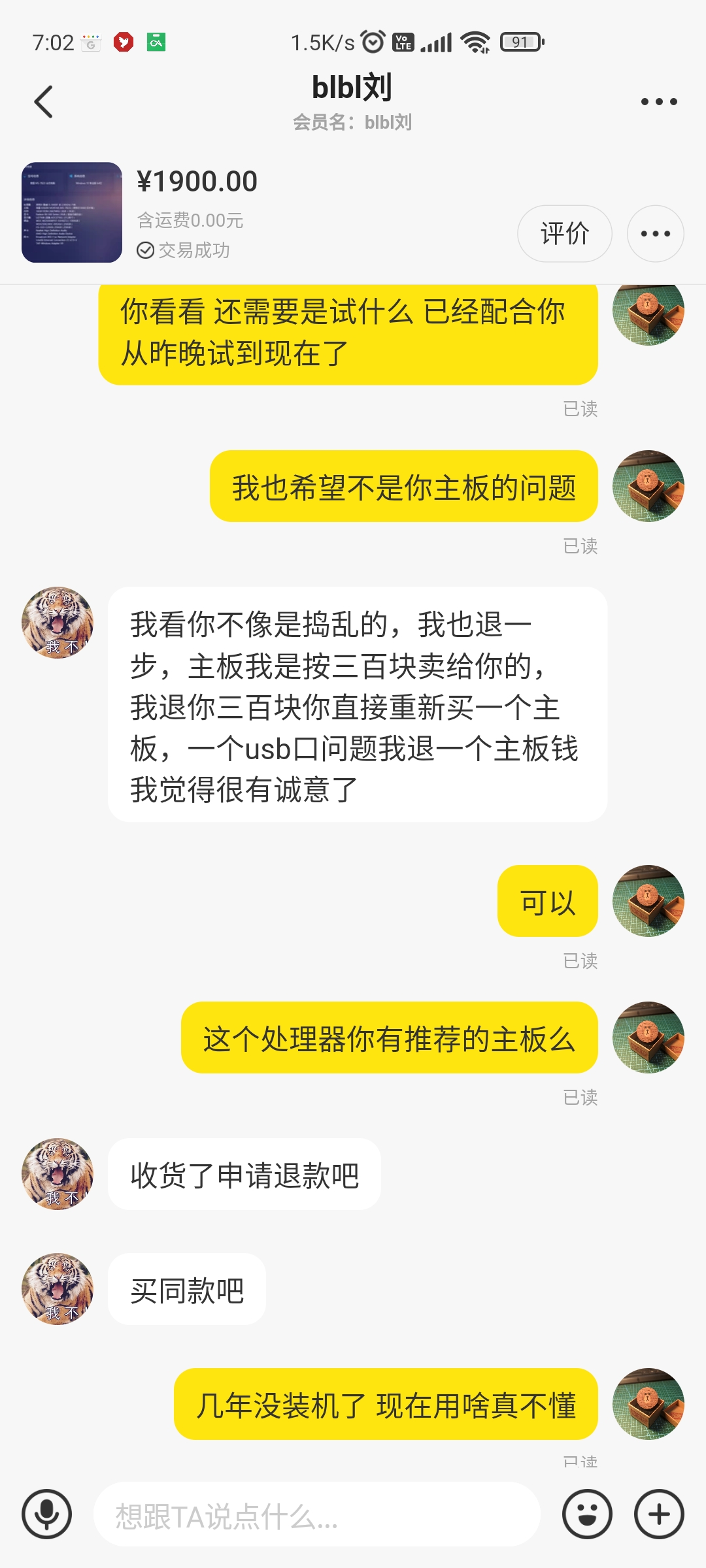Open the ¥1900.00 order thumbnail
This screenshot has width=706, height=1568.
72,212
